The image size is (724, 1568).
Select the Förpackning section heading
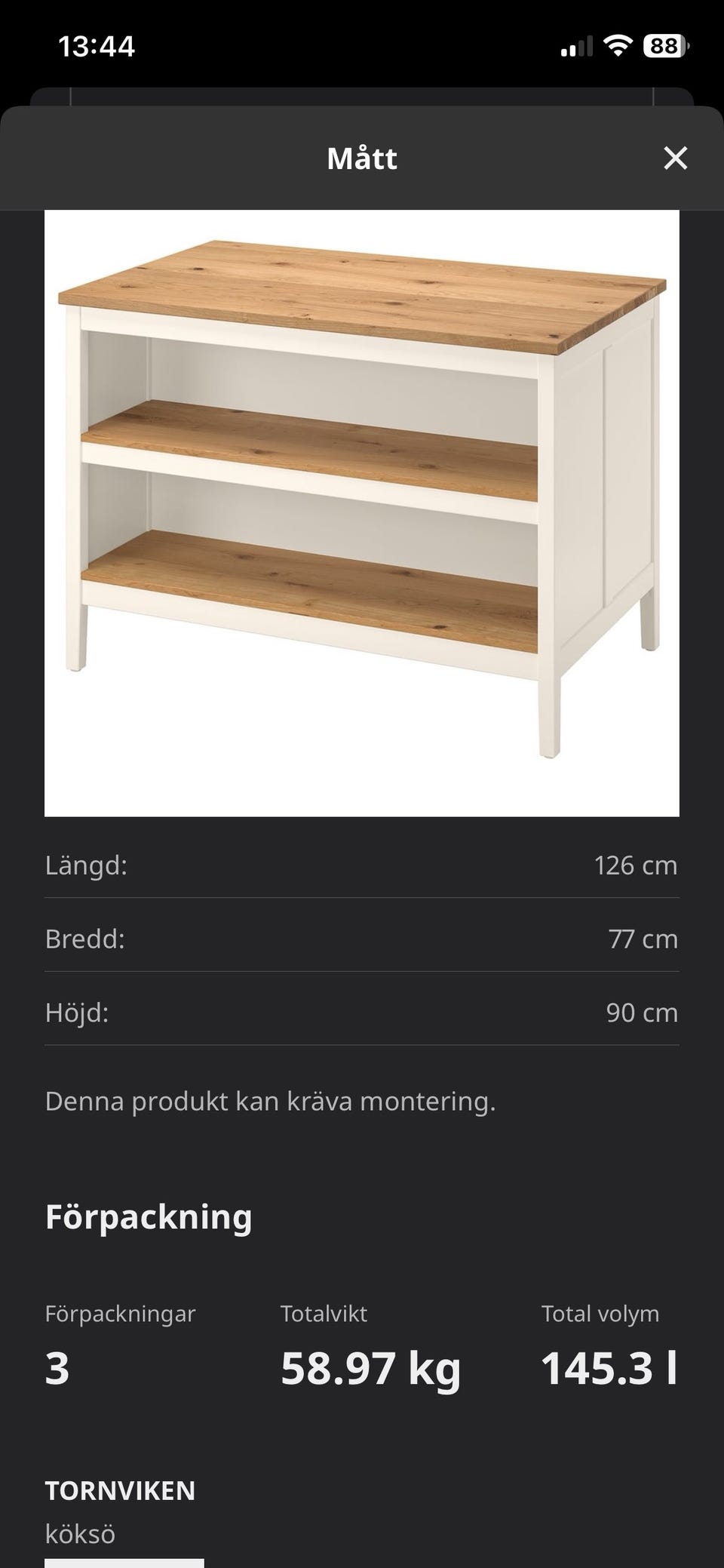click(149, 1217)
